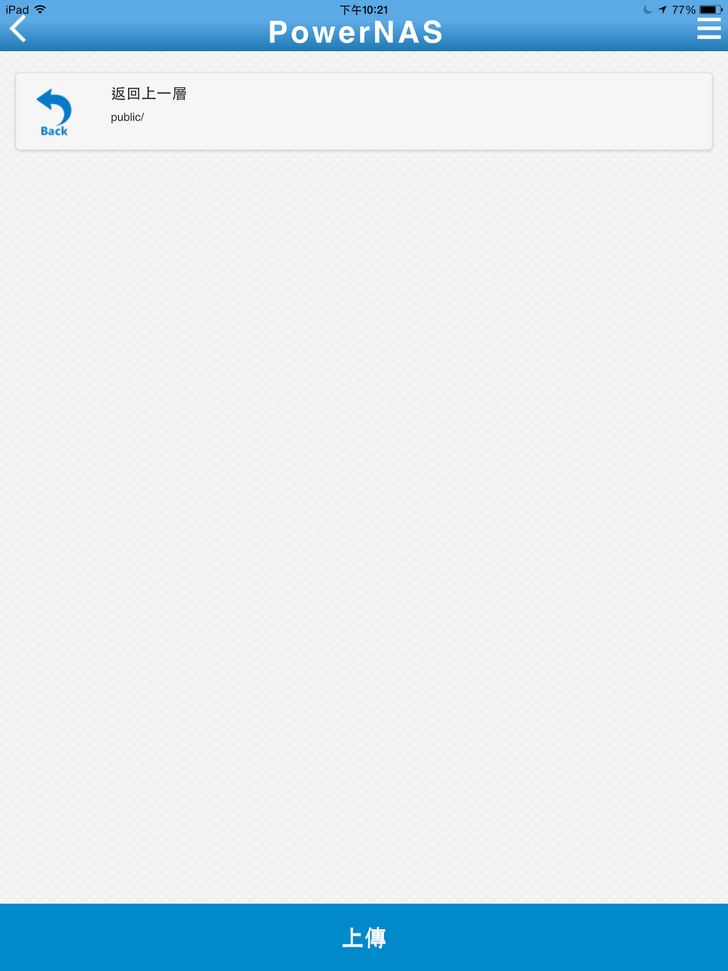Image resolution: width=728 pixels, height=971 pixels.
Task: Go up one level with 返回上一層
Action: click(363, 111)
